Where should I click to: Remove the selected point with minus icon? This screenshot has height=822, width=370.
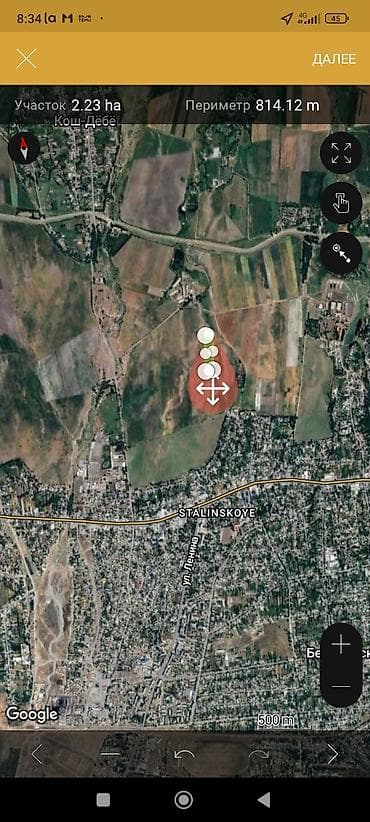(111, 754)
